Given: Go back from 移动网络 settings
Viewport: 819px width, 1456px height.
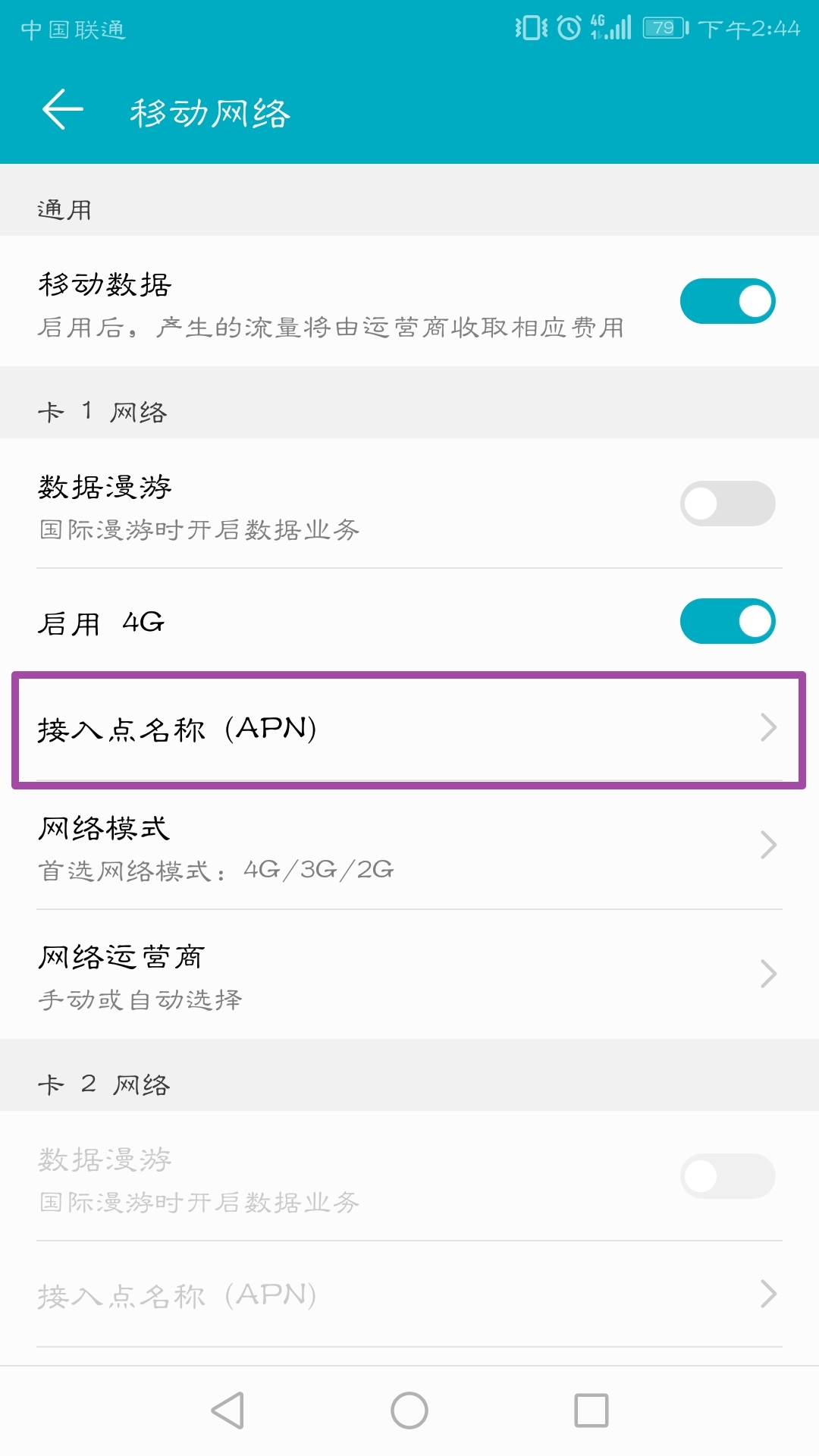Looking at the screenshot, I should tap(62, 110).
